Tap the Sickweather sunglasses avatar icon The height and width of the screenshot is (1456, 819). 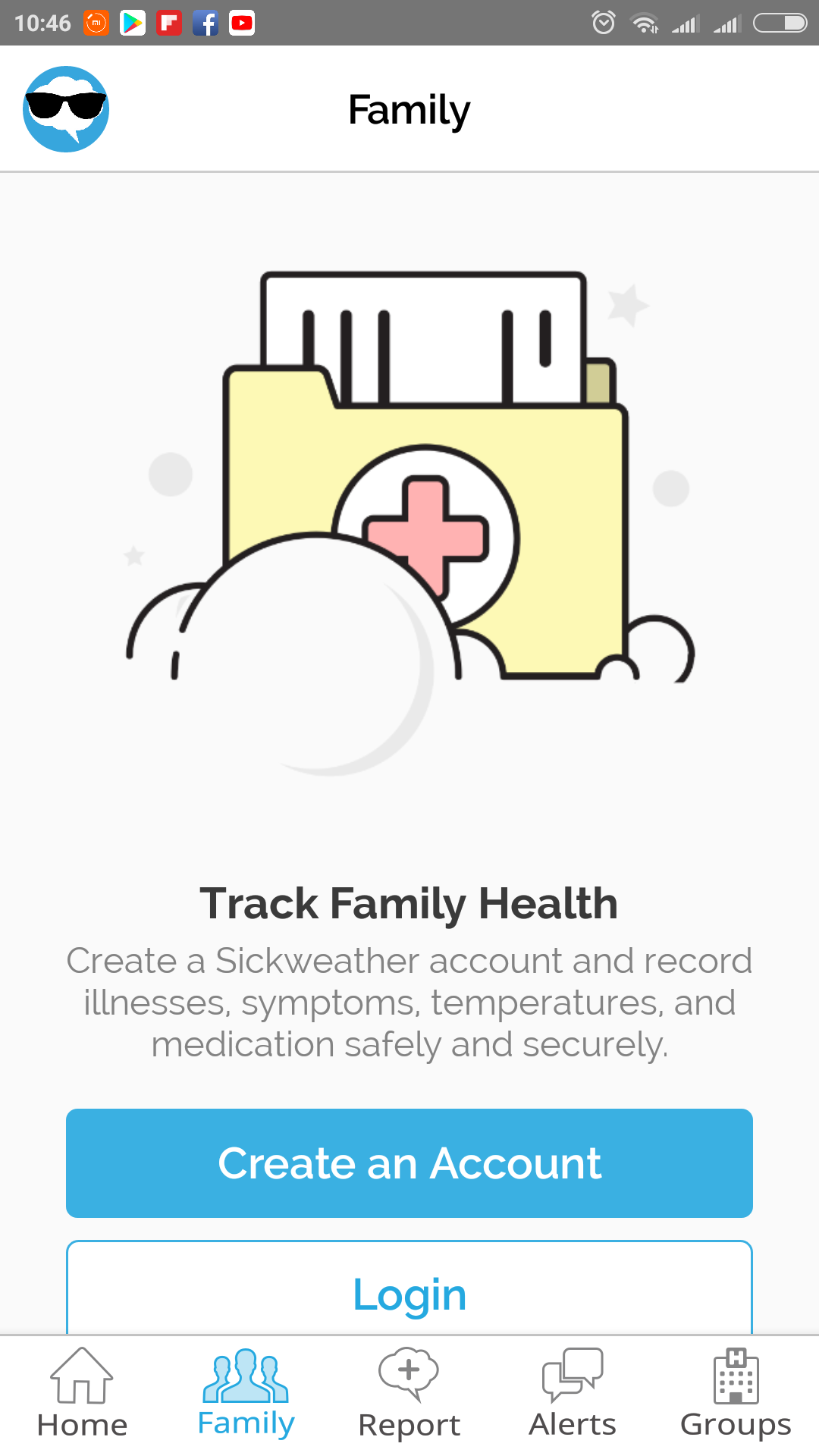pos(66,109)
